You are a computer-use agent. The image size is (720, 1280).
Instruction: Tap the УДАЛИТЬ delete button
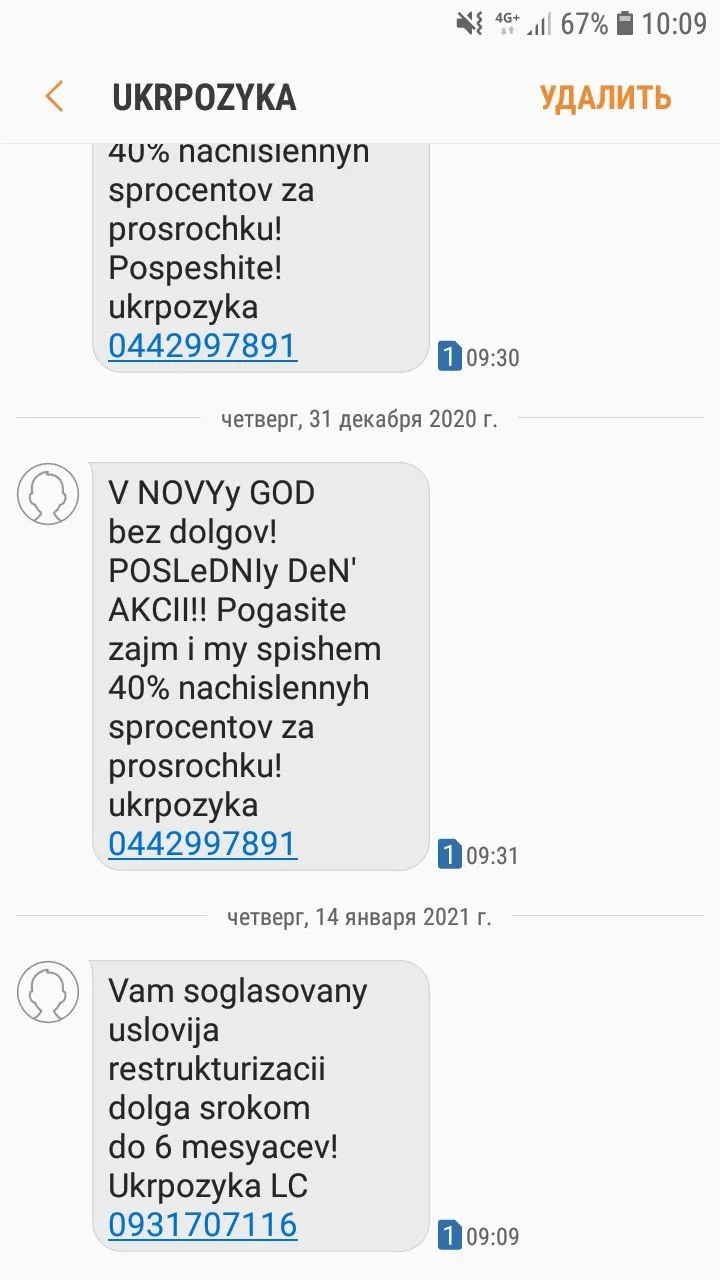coord(605,98)
